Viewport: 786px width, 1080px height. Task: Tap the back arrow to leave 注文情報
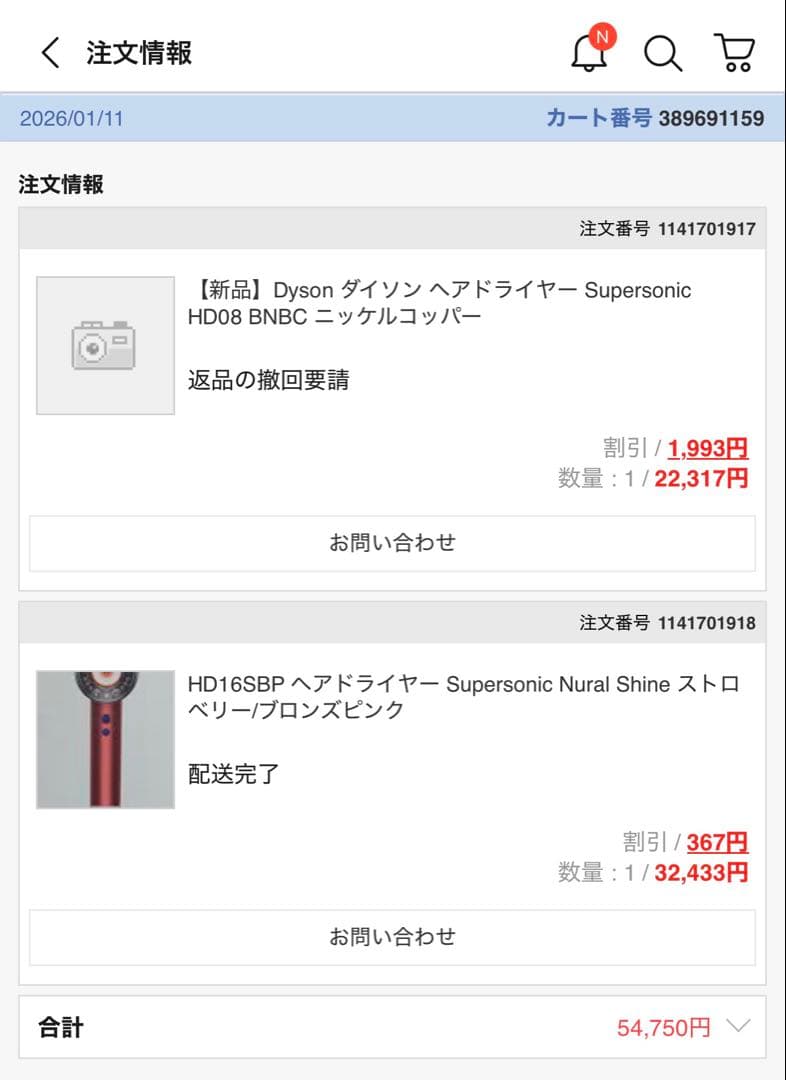48,51
